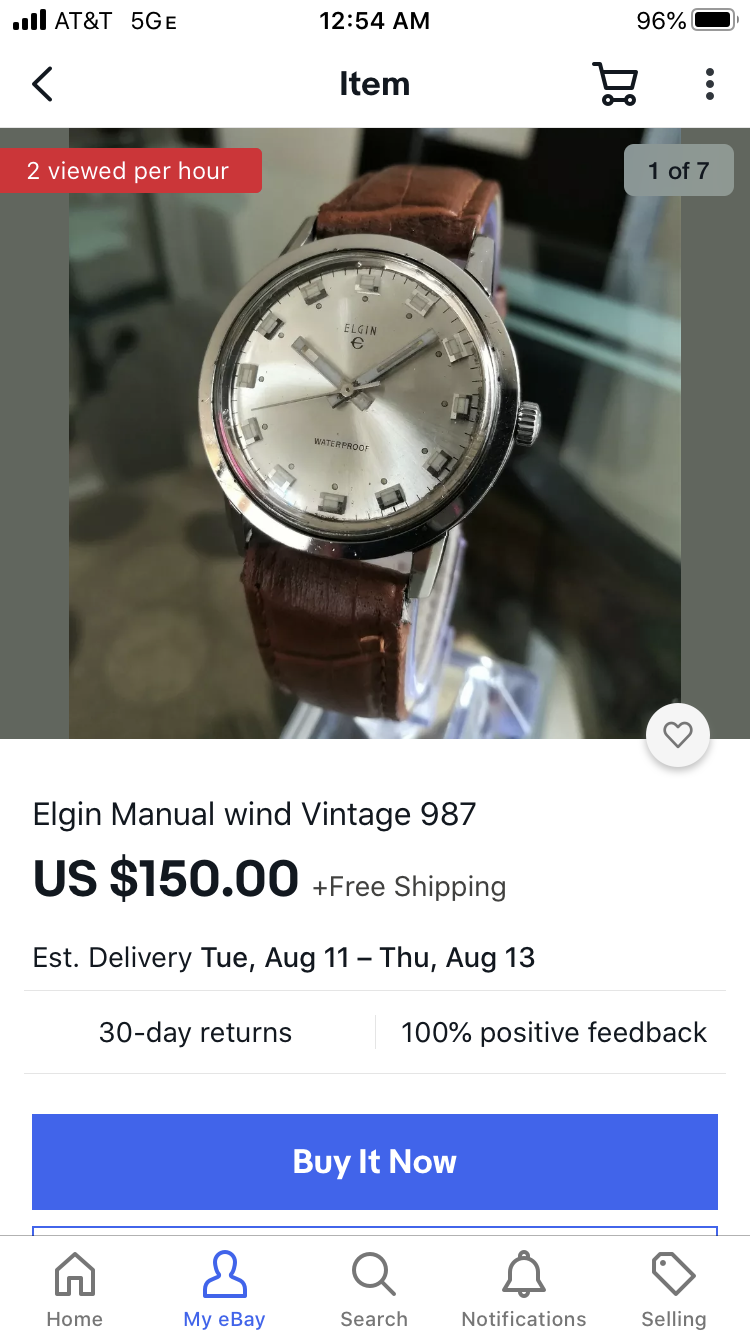The image size is (750, 1334).
Task: Open the three-dot overflow menu
Action: (x=709, y=84)
